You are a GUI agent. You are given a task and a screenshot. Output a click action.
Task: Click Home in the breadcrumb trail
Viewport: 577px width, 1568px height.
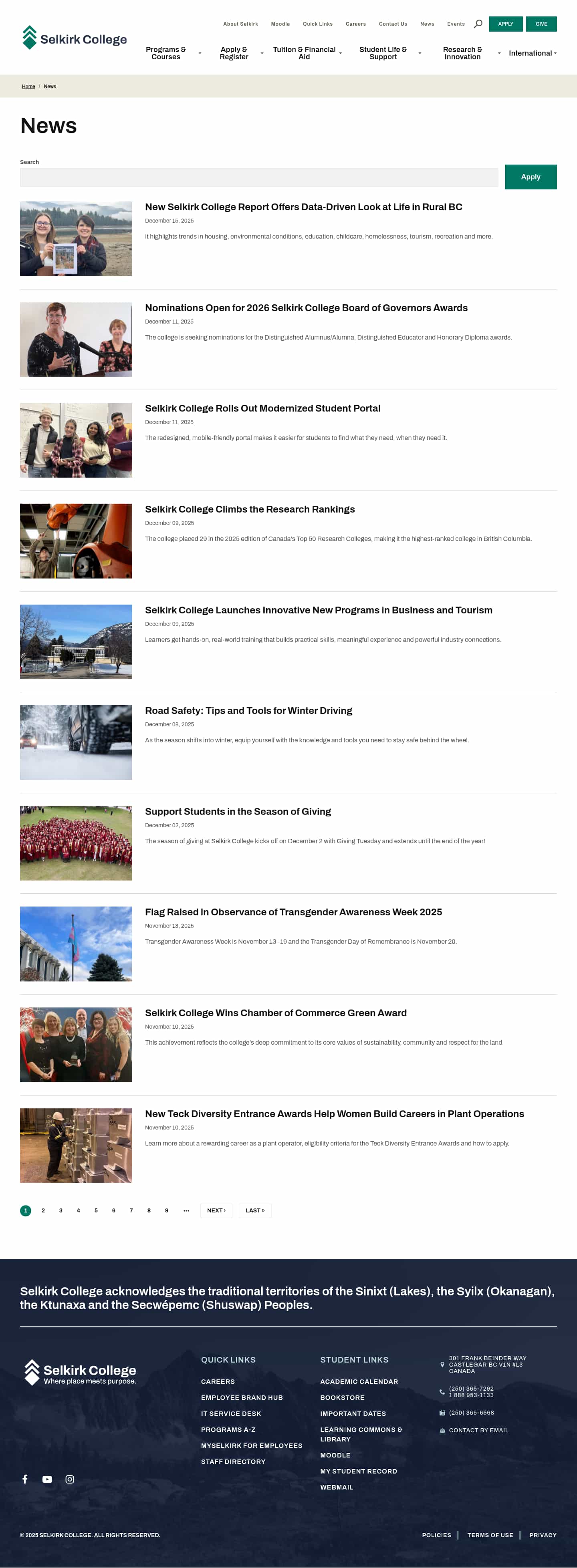coord(28,86)
